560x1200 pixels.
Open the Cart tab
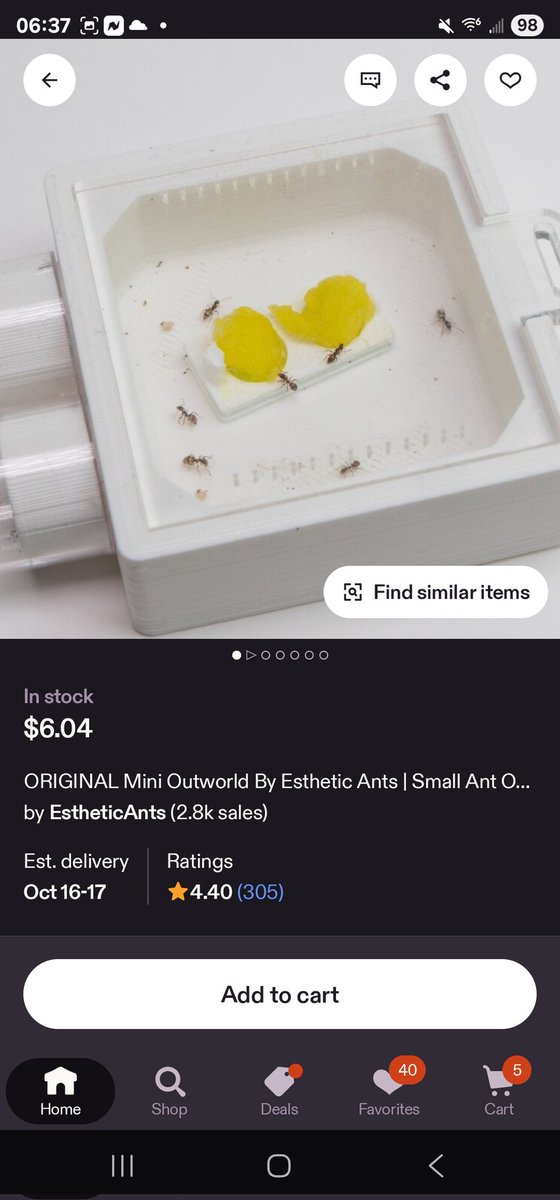(x=499, y=1090)
